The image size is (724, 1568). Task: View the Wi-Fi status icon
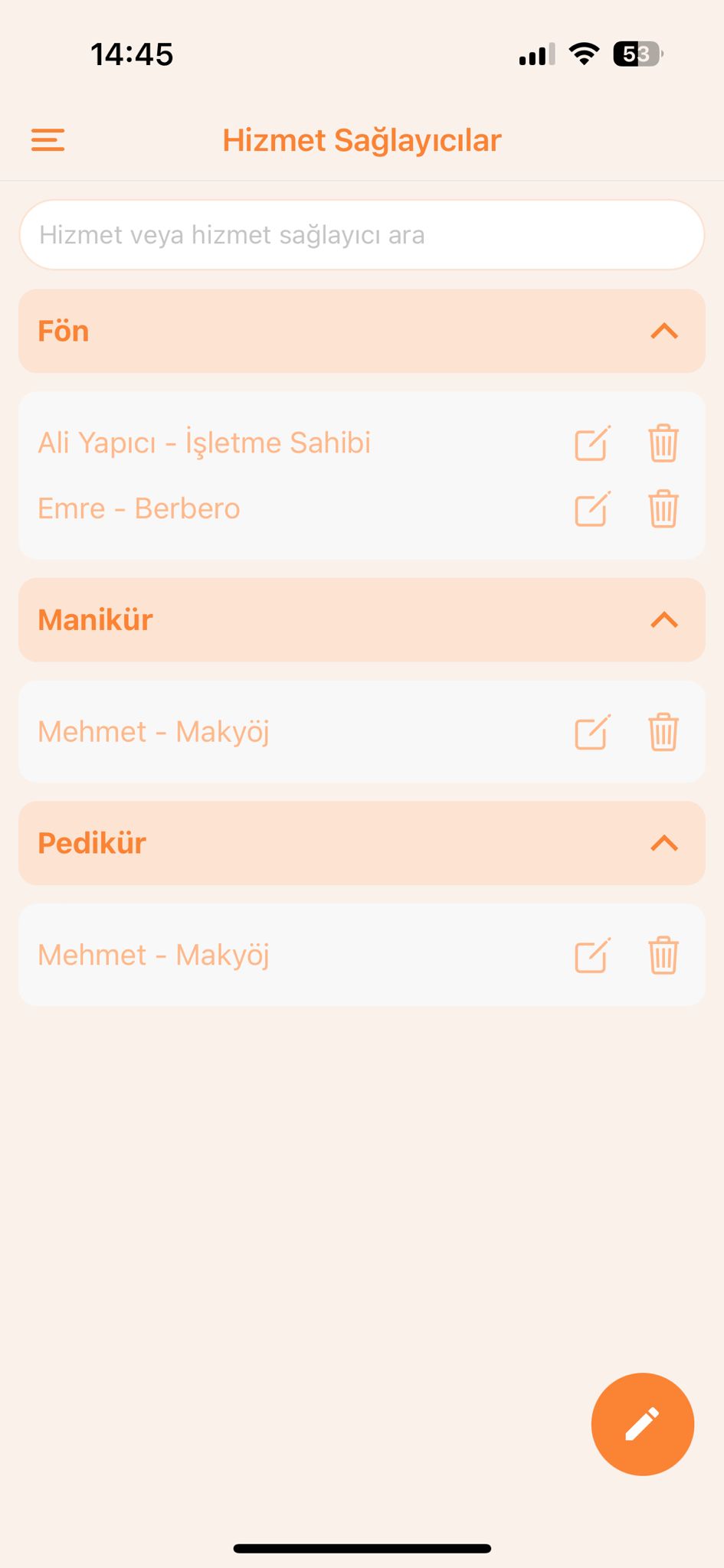pos(584,54)
